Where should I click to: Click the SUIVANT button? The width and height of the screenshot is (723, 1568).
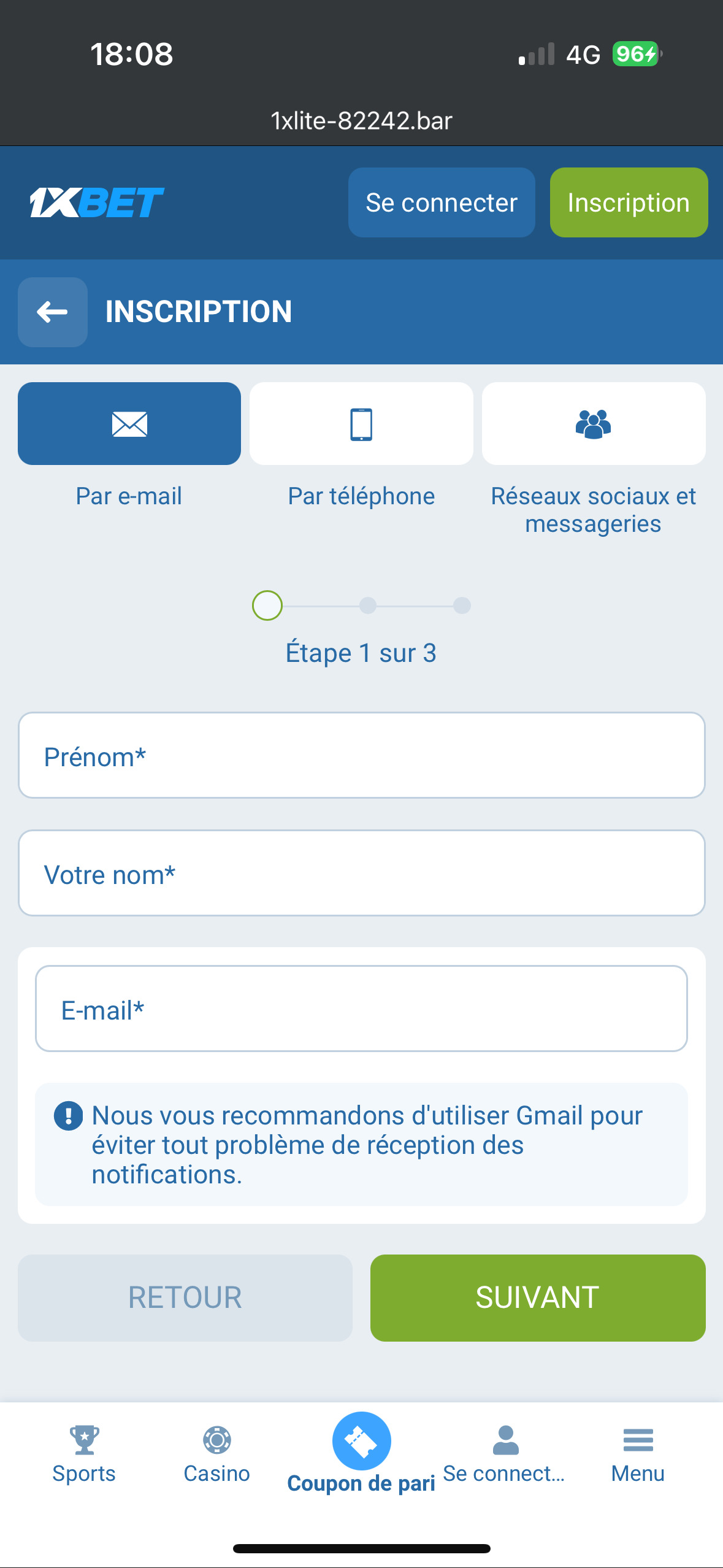point(537,1297)
